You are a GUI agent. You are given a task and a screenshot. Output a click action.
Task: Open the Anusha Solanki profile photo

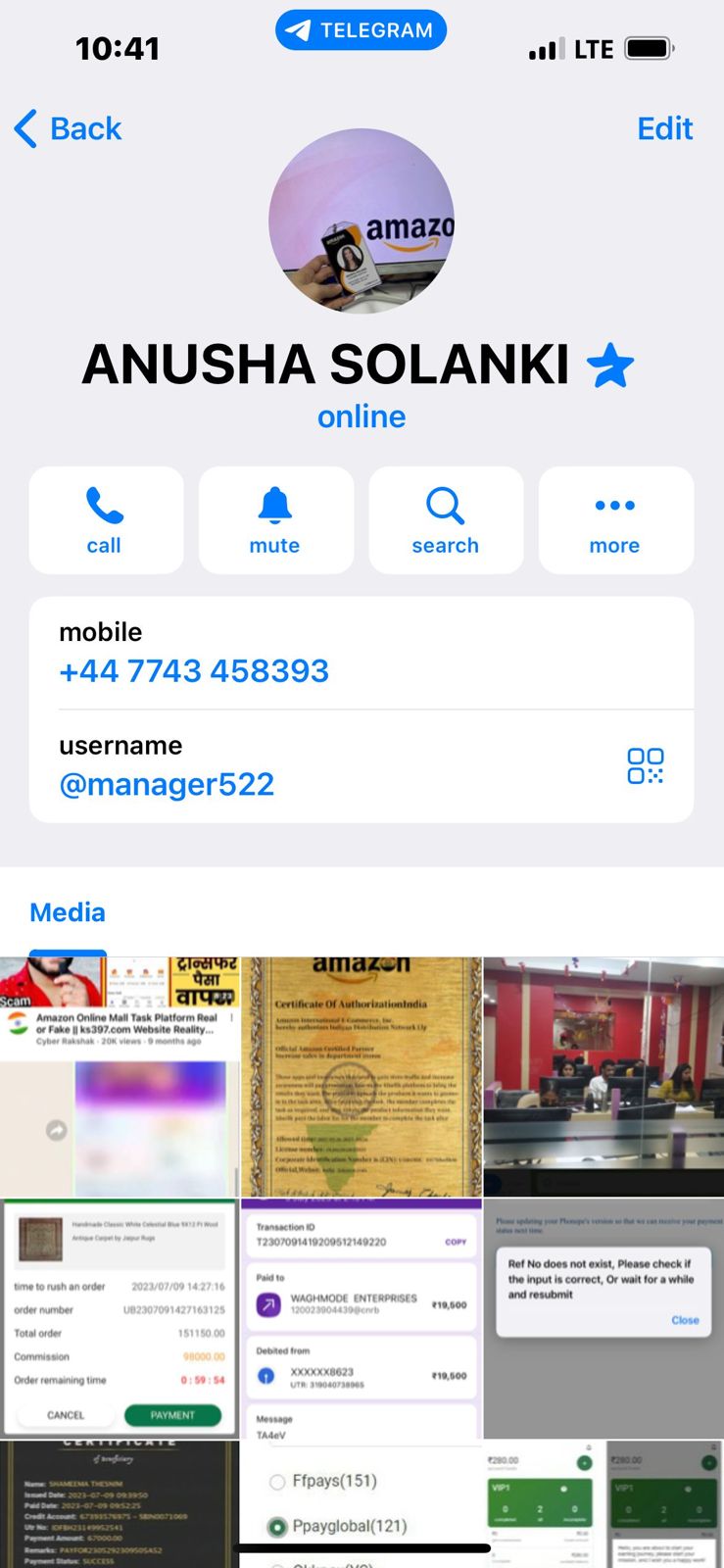(362, 221)
